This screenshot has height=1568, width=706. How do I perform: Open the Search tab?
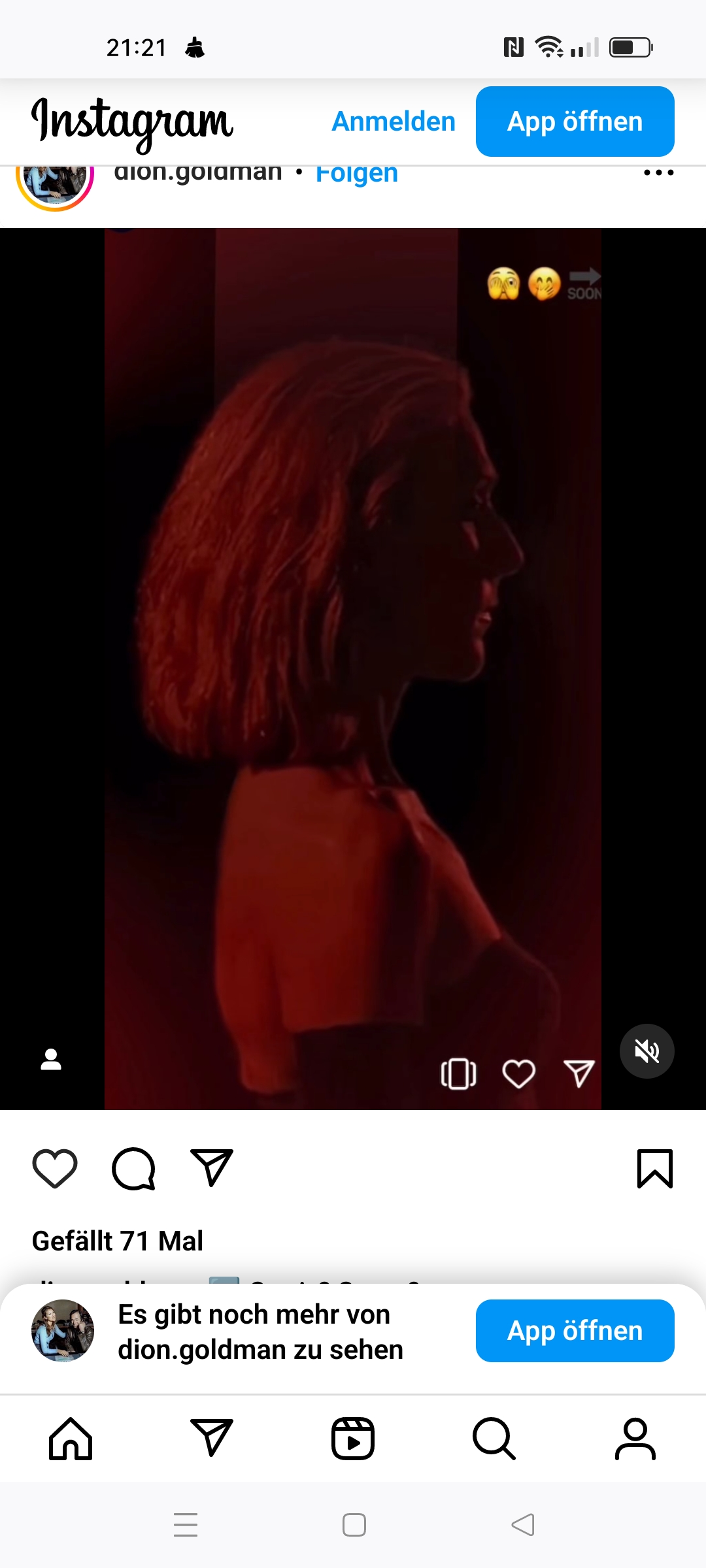[x=494, y=1439]
